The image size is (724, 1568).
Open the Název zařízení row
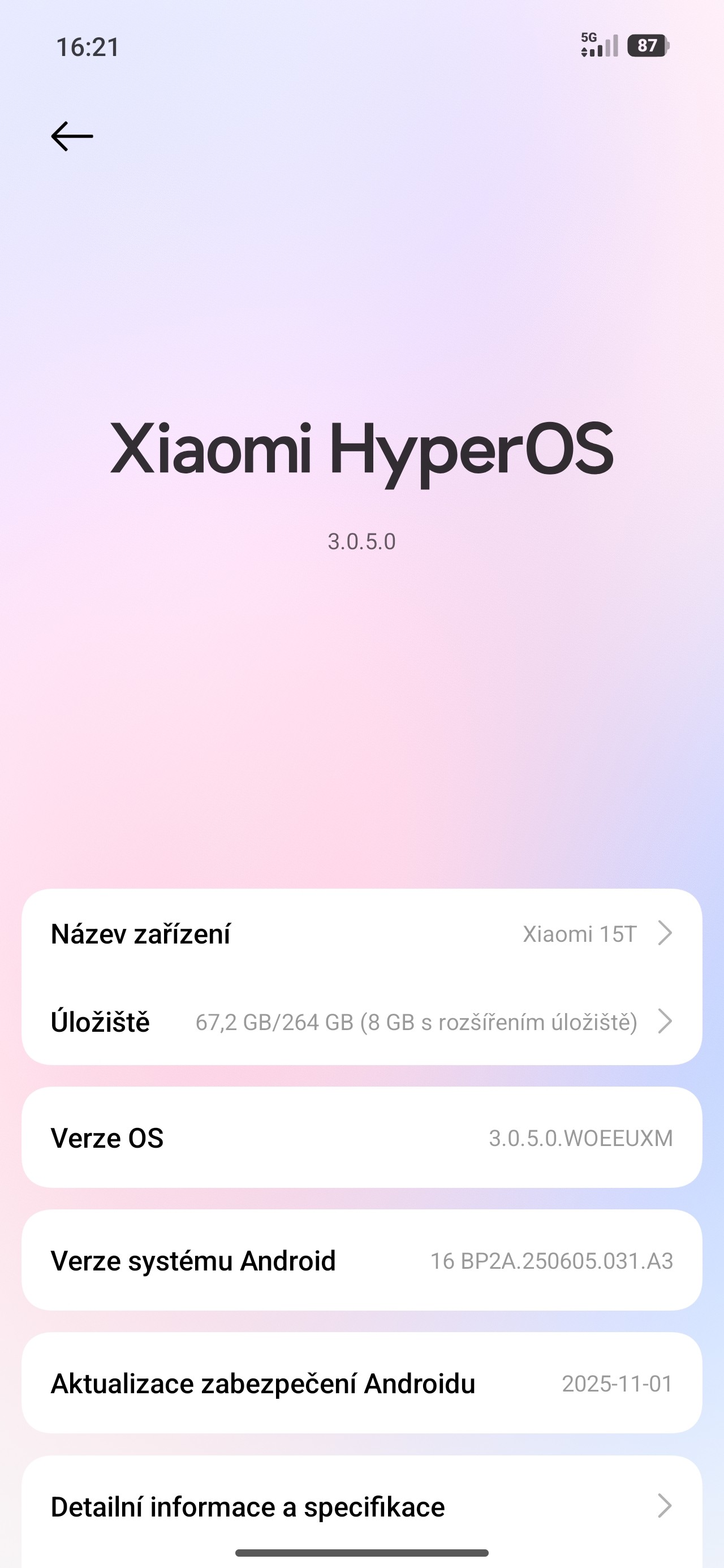point(361,933)
